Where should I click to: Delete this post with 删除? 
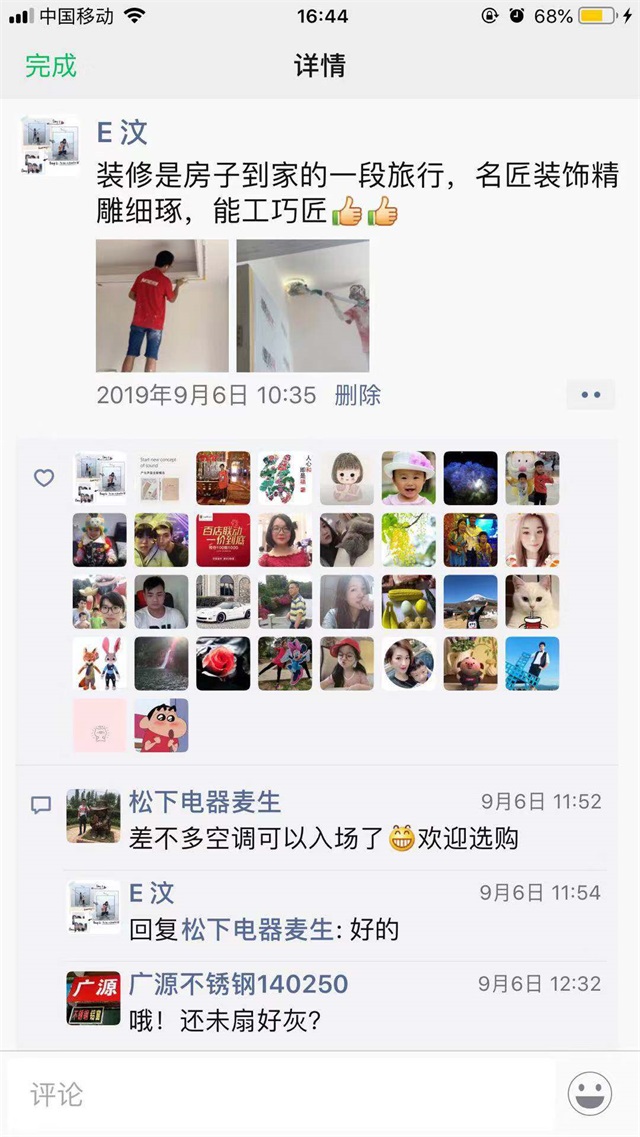point(357,395)
